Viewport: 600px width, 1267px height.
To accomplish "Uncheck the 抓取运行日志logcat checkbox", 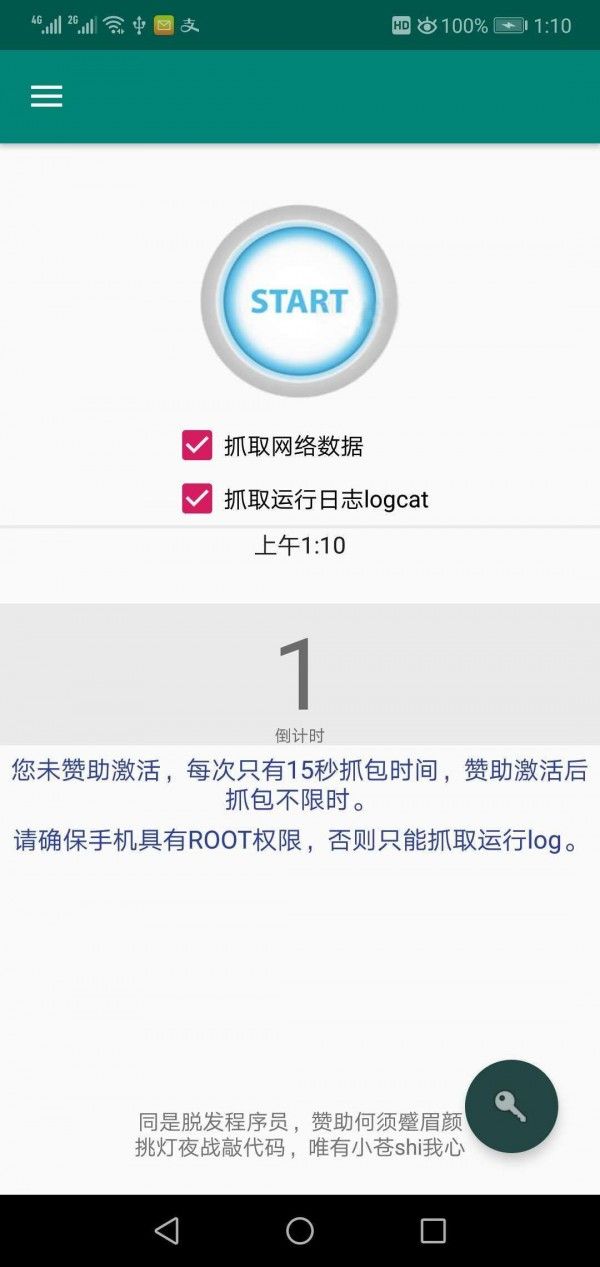I will coord(197,498).
